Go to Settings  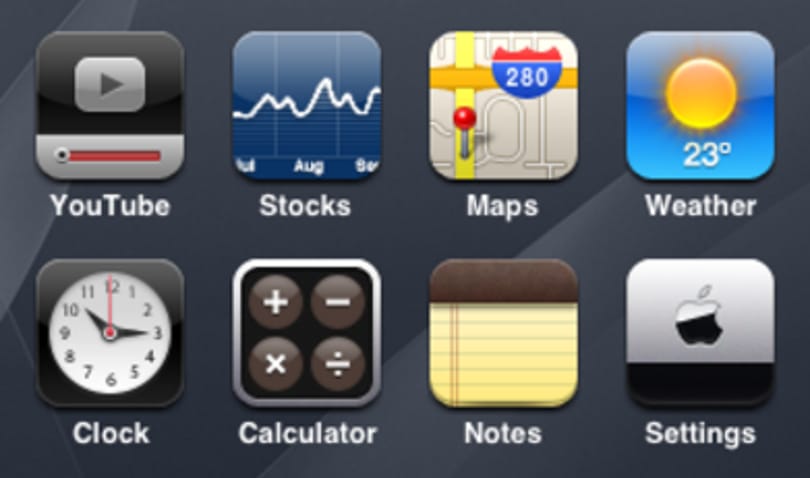coord(700,333)
